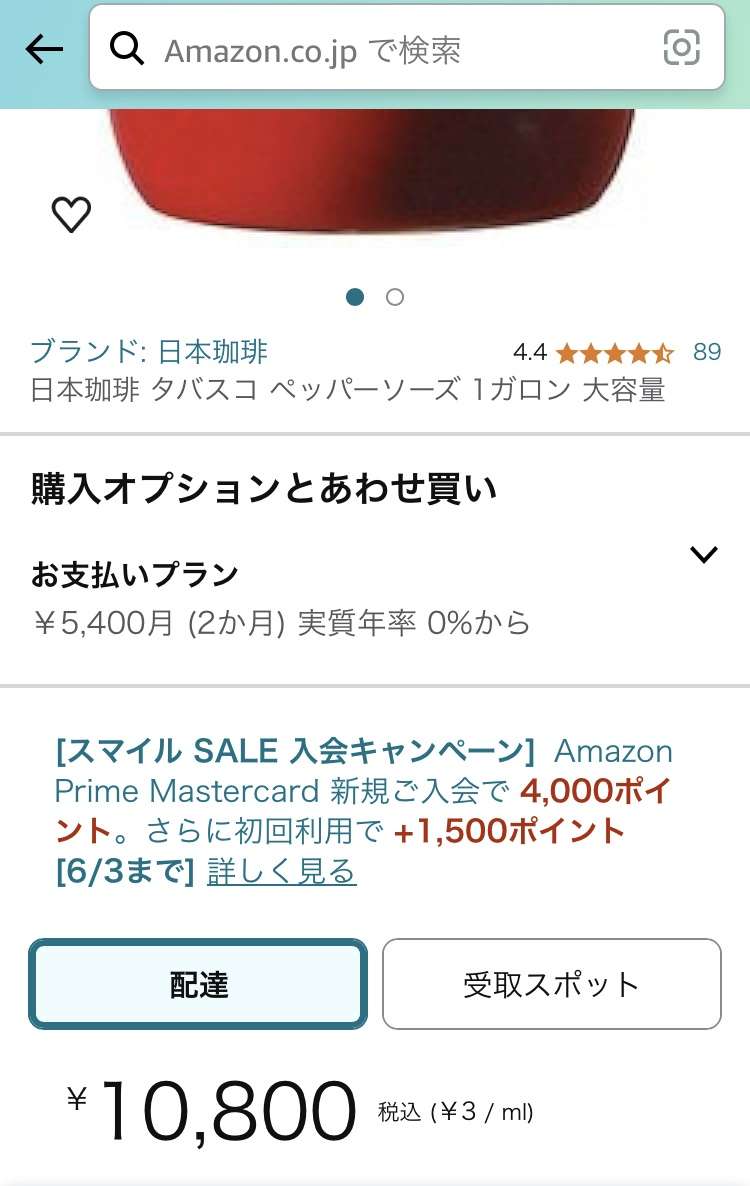The width and height of the screenshot is (750, 1186).
Task: Expand the お支払いプラン section
Action: point(704,555)
